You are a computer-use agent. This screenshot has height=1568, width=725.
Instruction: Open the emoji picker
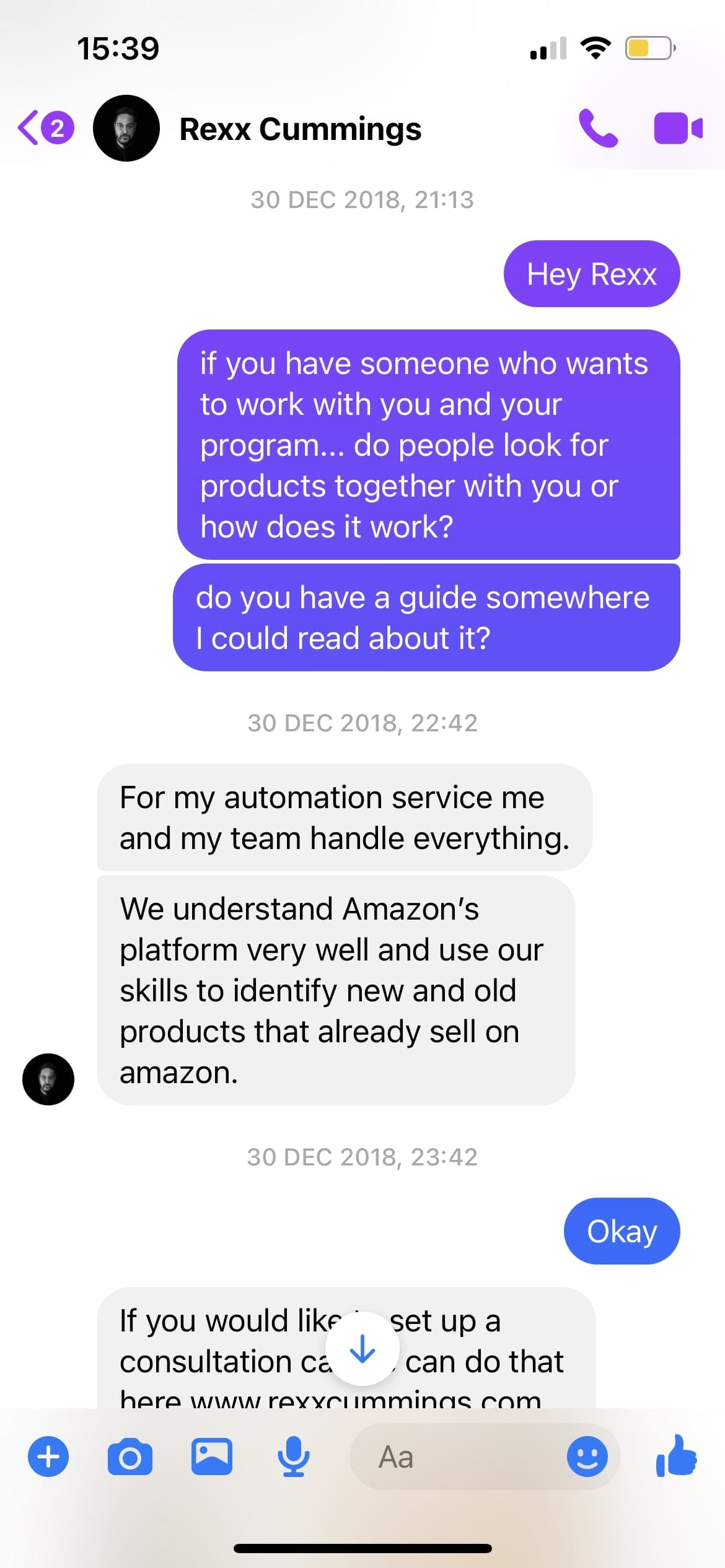587,1457
